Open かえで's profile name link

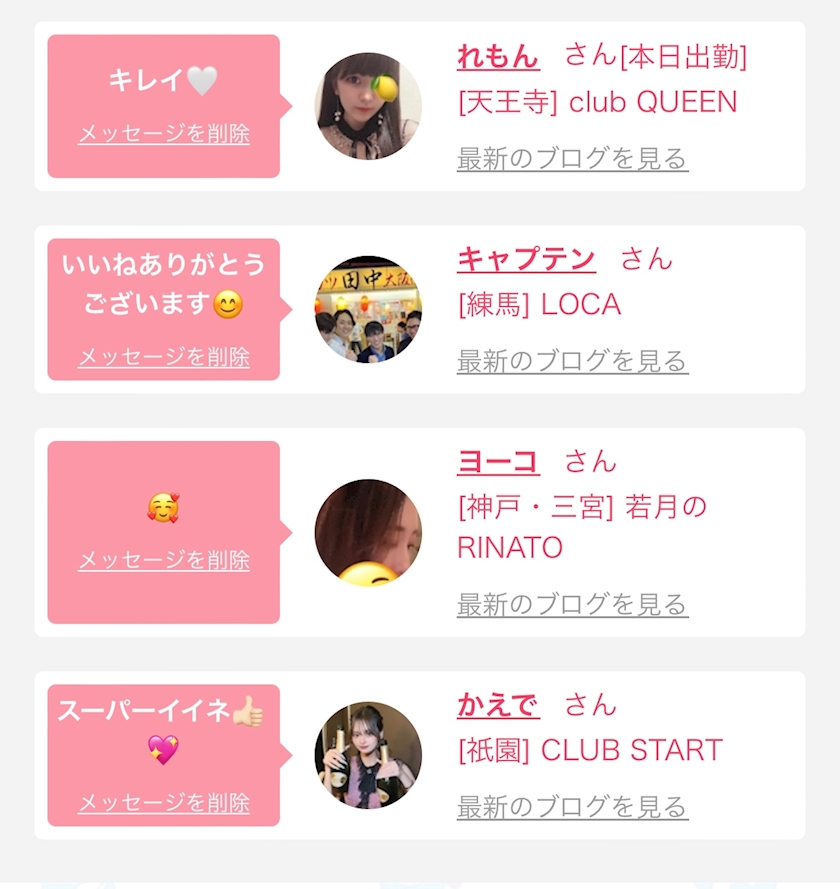[498, 706]
